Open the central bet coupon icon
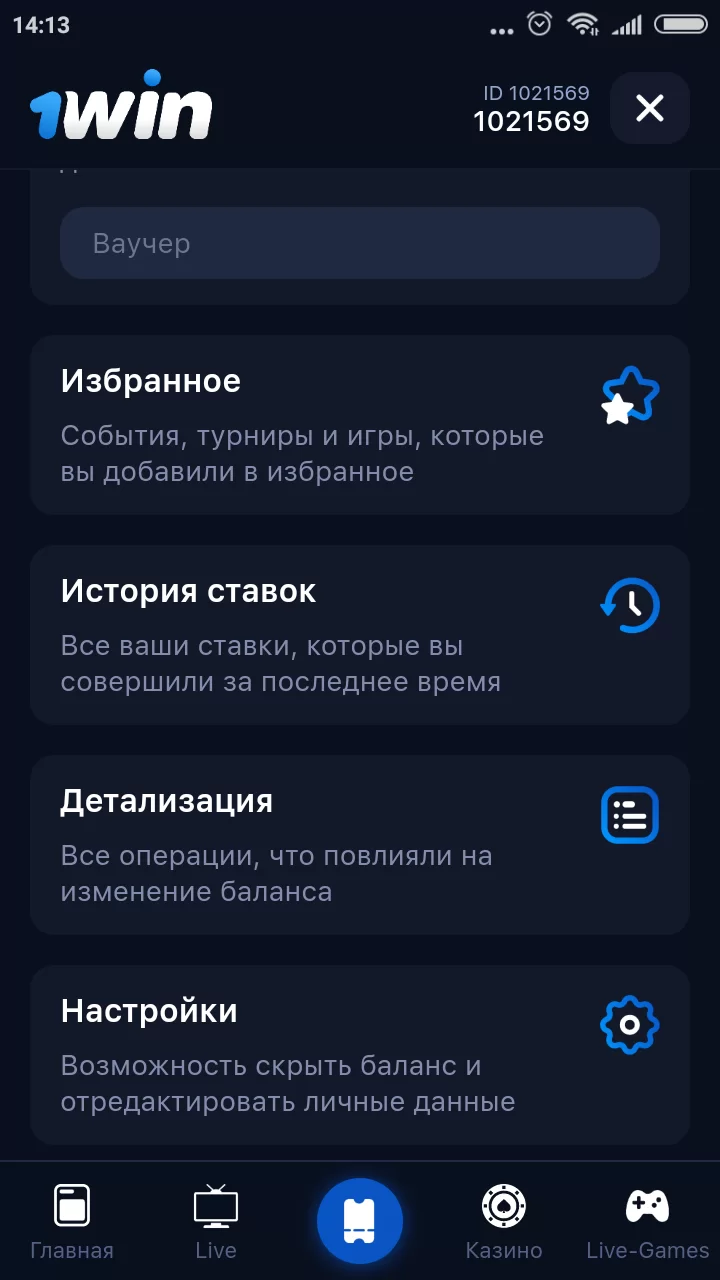Screen dimensions: 720x1280 click(x=360, y=1220)
